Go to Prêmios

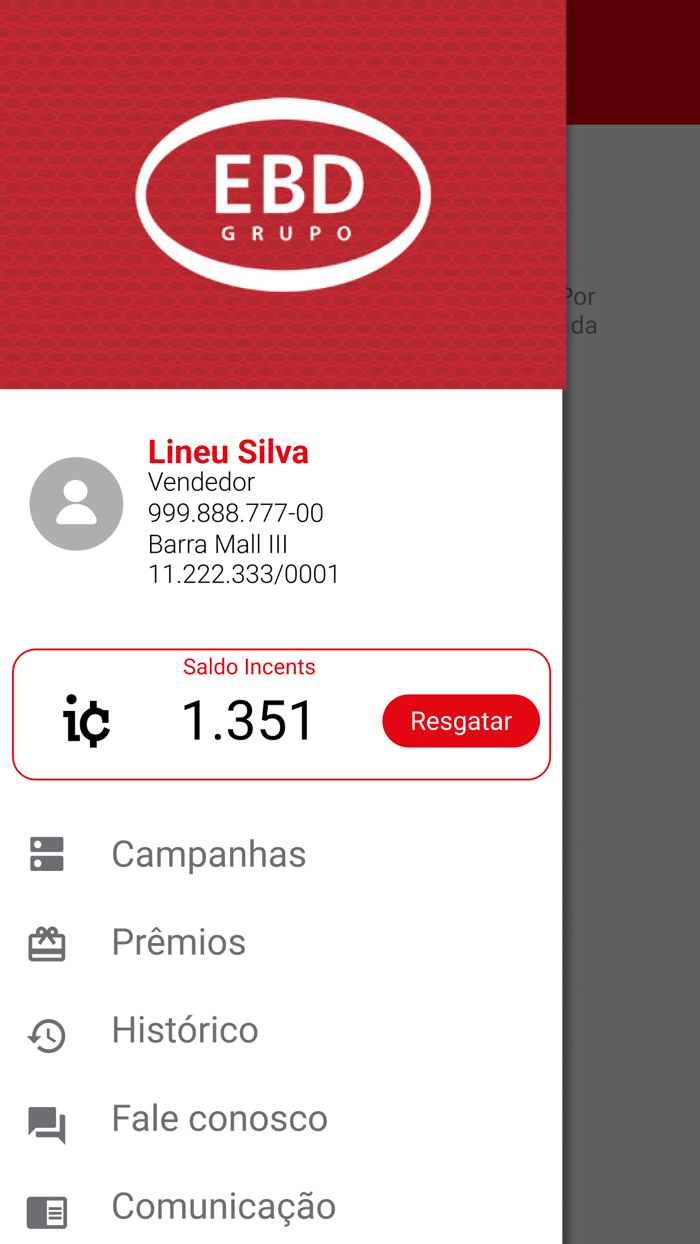pyautogui.click(x=178, y=942)
